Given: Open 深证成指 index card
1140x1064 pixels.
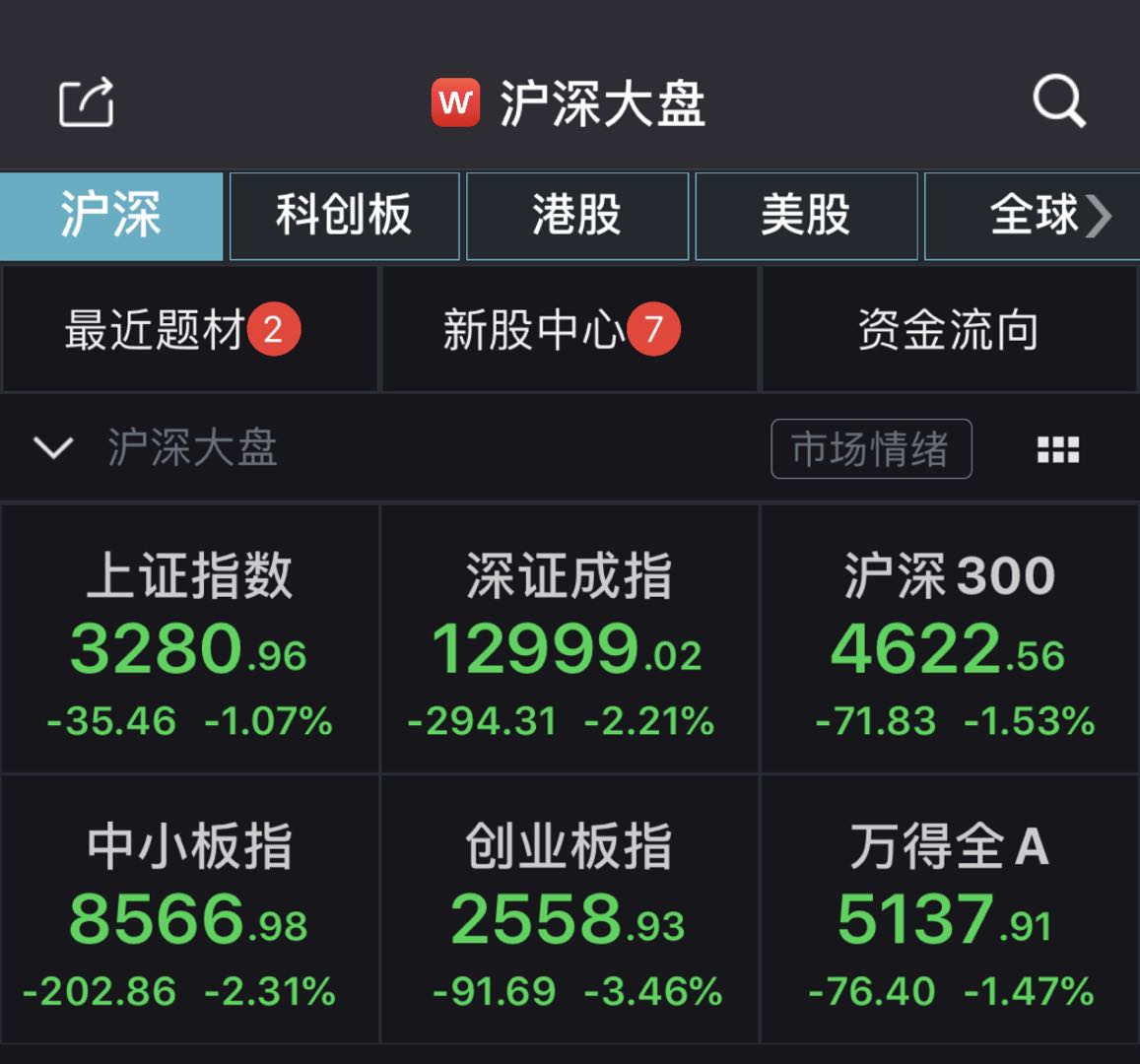Looking at the screenshot, I should pyautogui.click(x=570, y=639).
